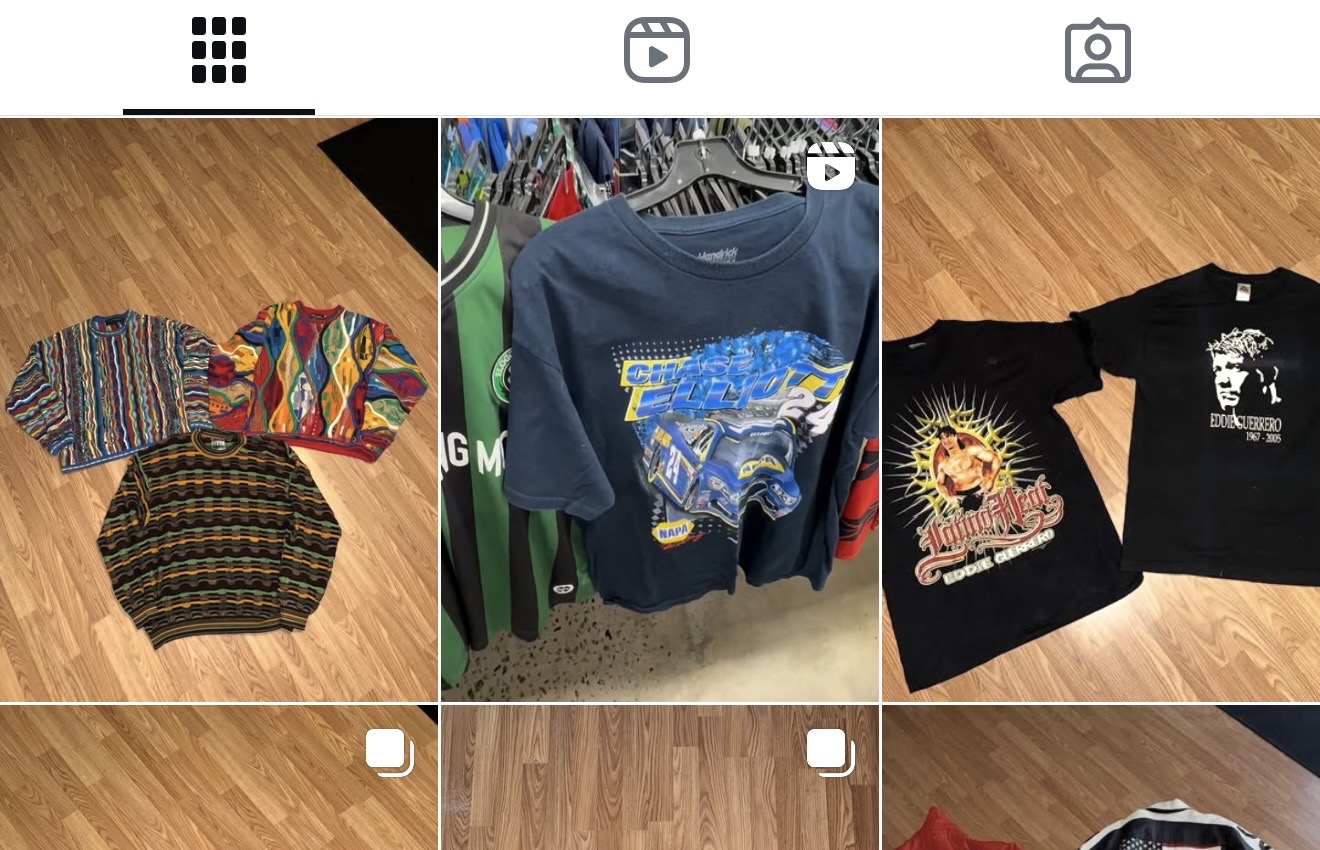Screen dimensions: 1320x850
Task: Open the Eddie Guerrero t-shirts post
Action: click(1100, 410)
